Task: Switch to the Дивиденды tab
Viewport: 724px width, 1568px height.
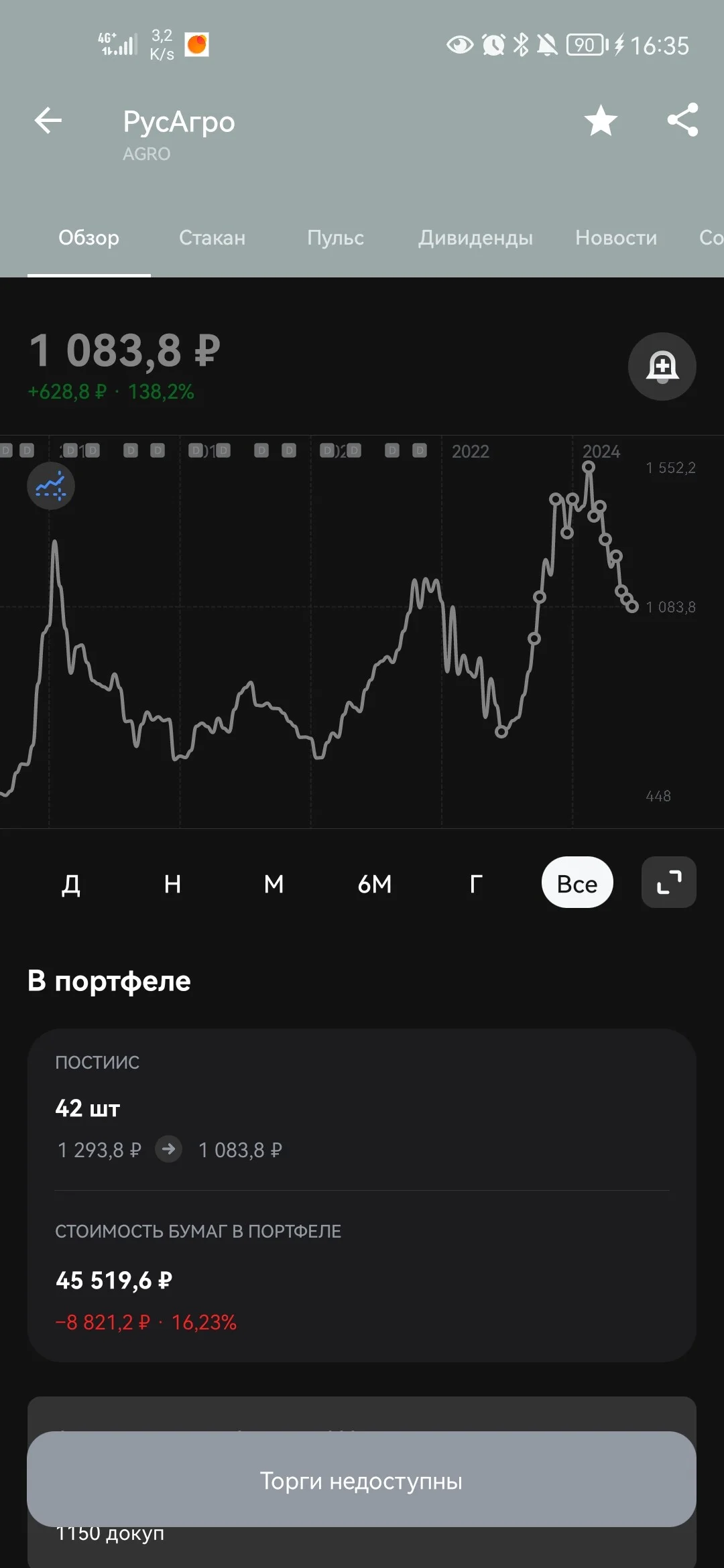Action: click(x=475, y=238)
